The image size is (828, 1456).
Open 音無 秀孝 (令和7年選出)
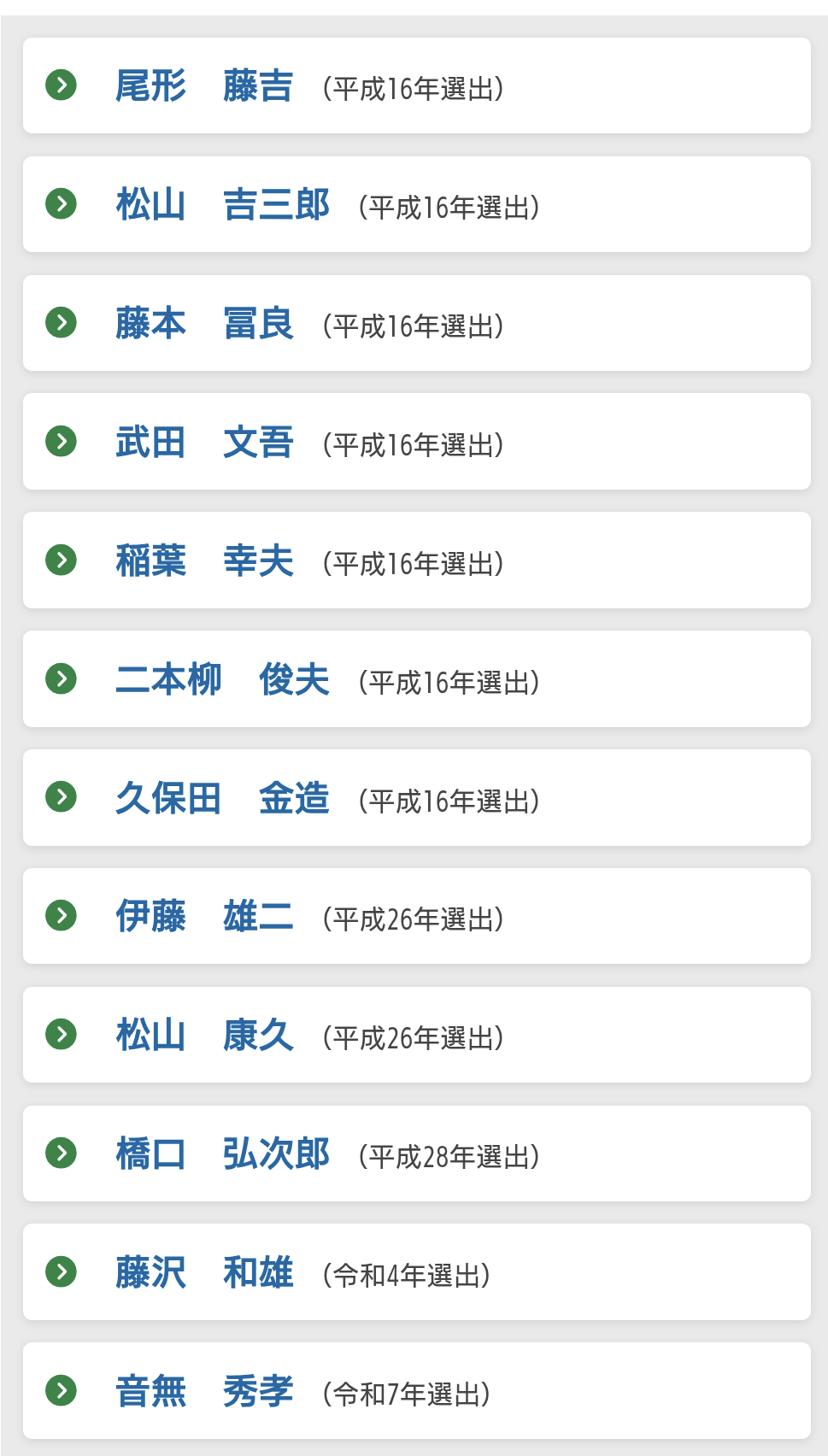tap(416, 1391)
